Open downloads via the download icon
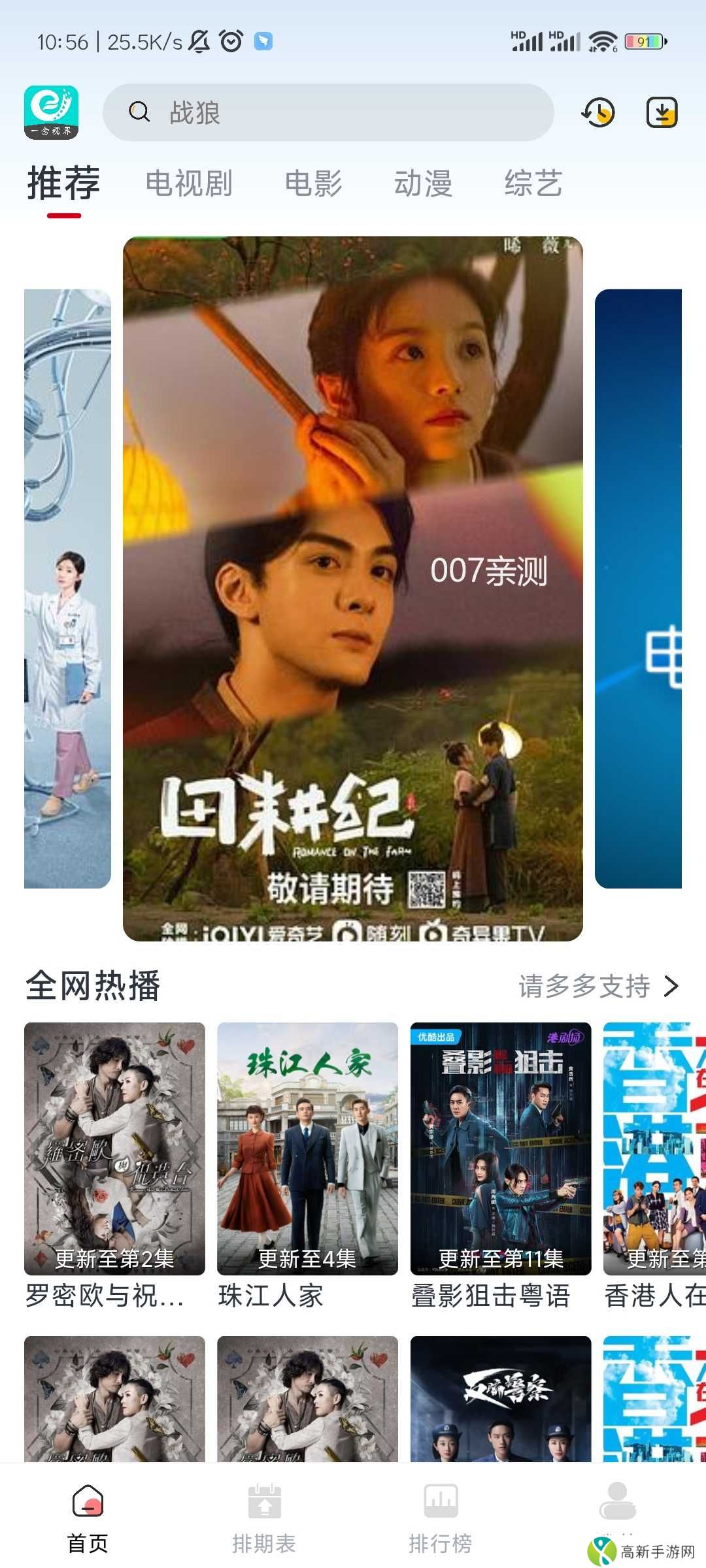The height and width of the screenshot is (1568, 706). click(662, 112)
